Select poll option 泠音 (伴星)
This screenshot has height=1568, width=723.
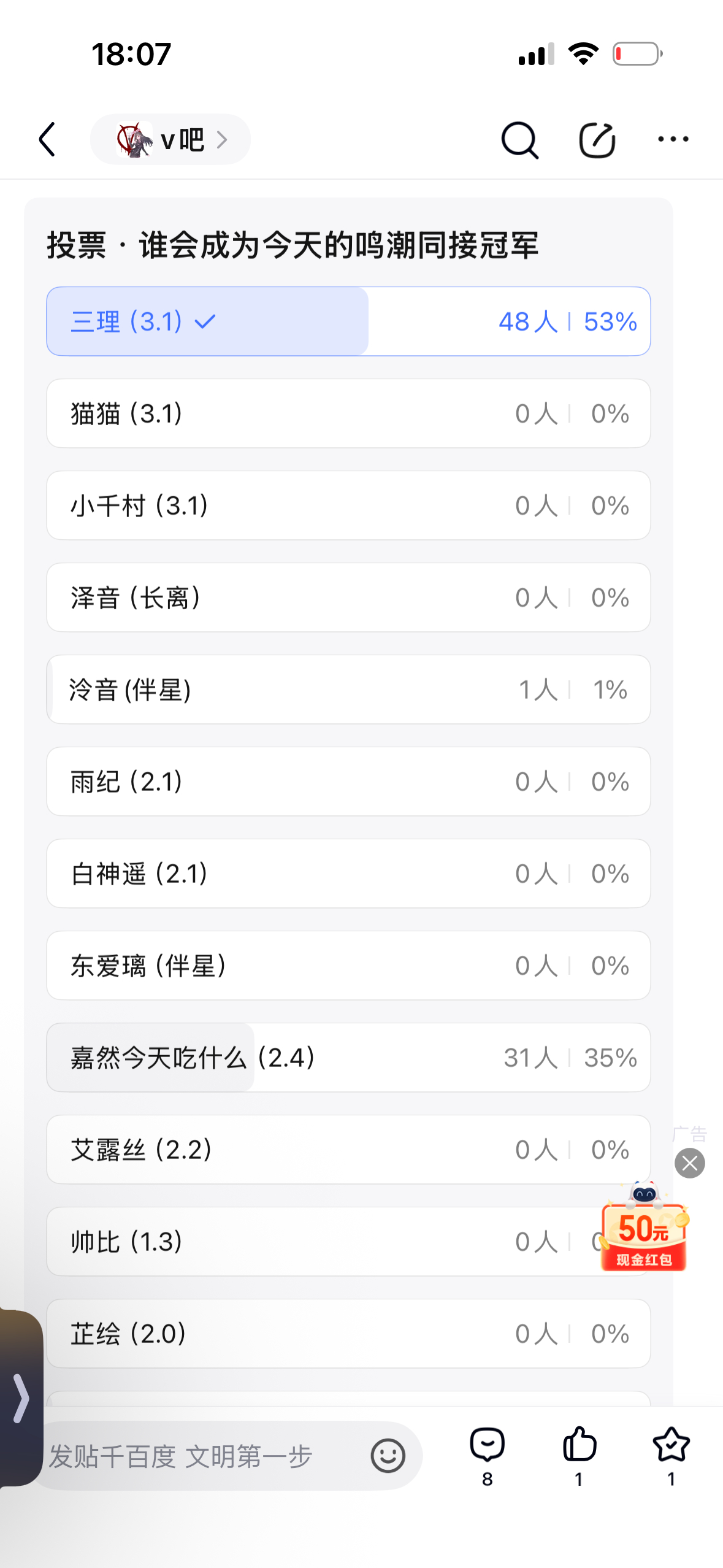point(348,690)
